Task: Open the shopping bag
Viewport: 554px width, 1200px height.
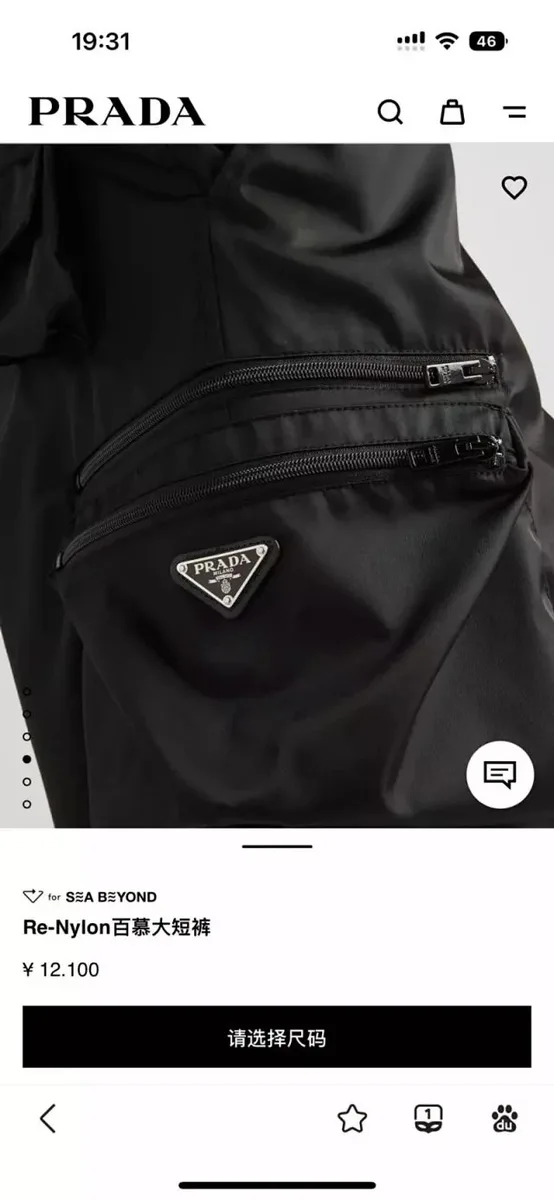Action: pos(453,111)
